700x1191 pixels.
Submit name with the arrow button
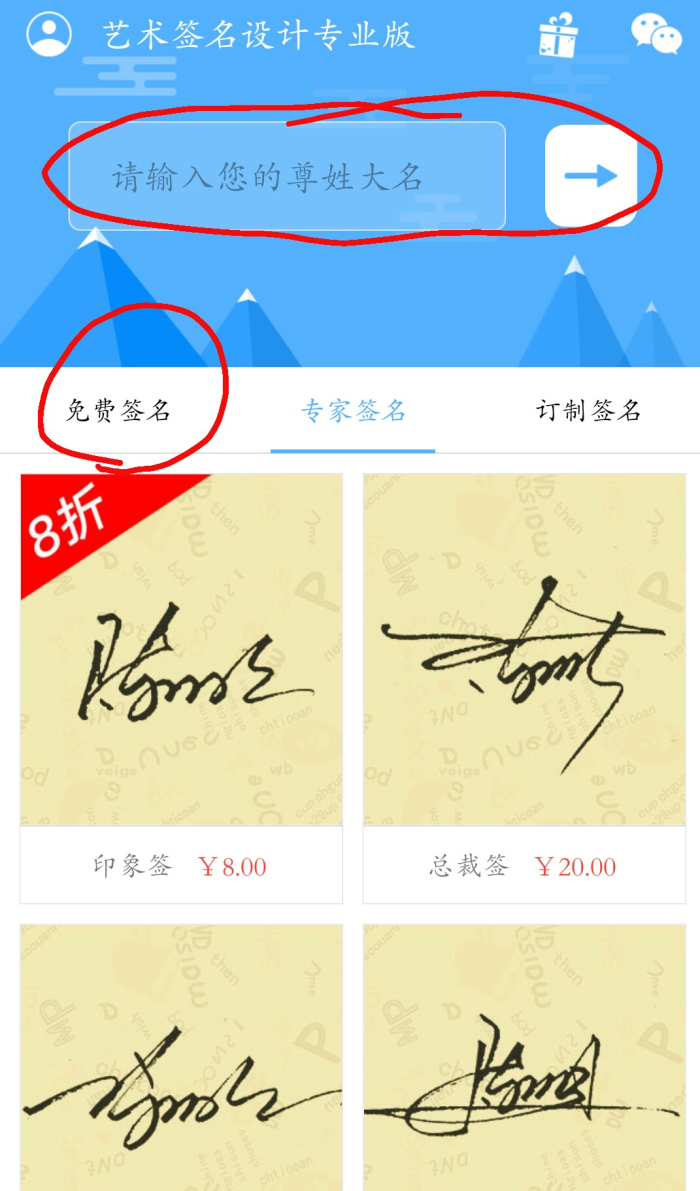590,177
